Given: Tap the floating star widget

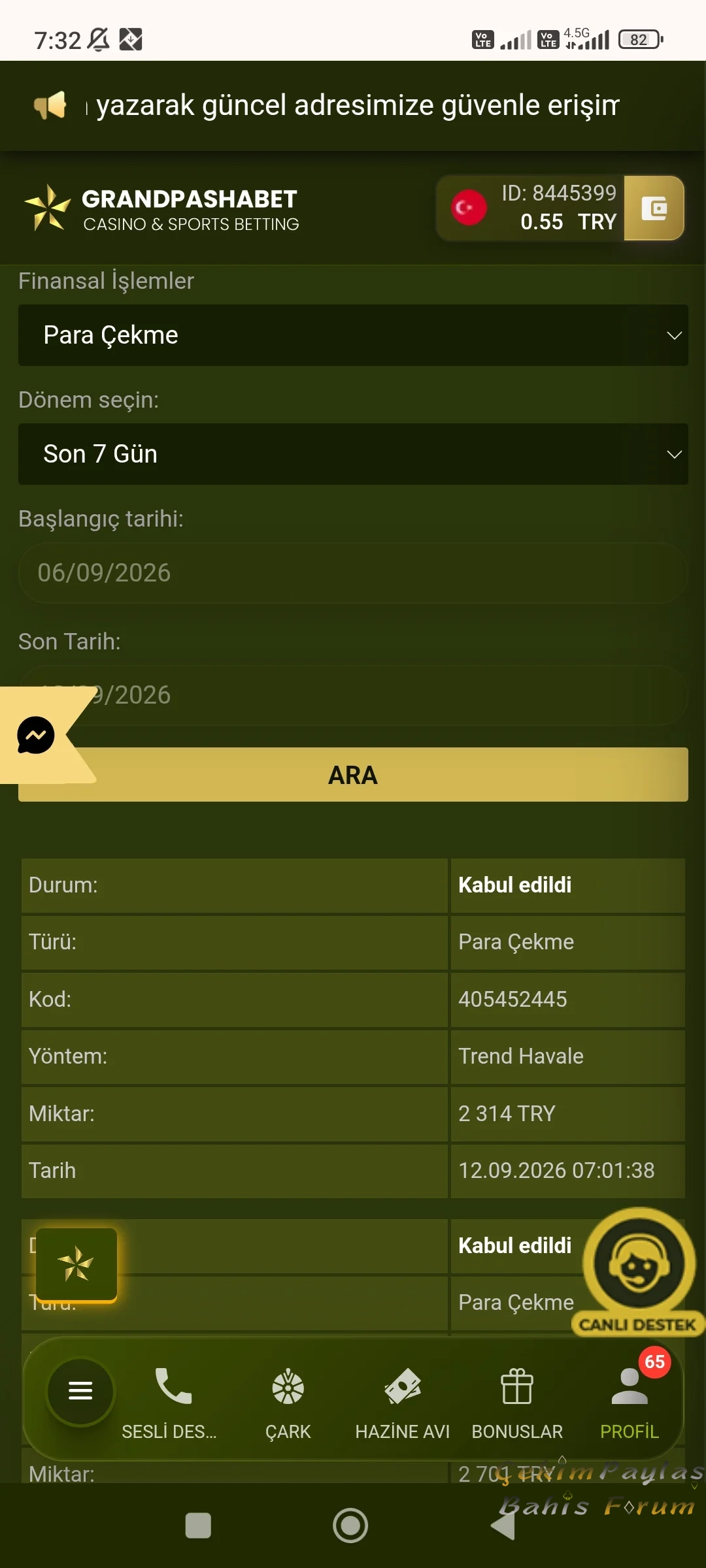Looking at the screenshot, I should [x=76, y=1265].
